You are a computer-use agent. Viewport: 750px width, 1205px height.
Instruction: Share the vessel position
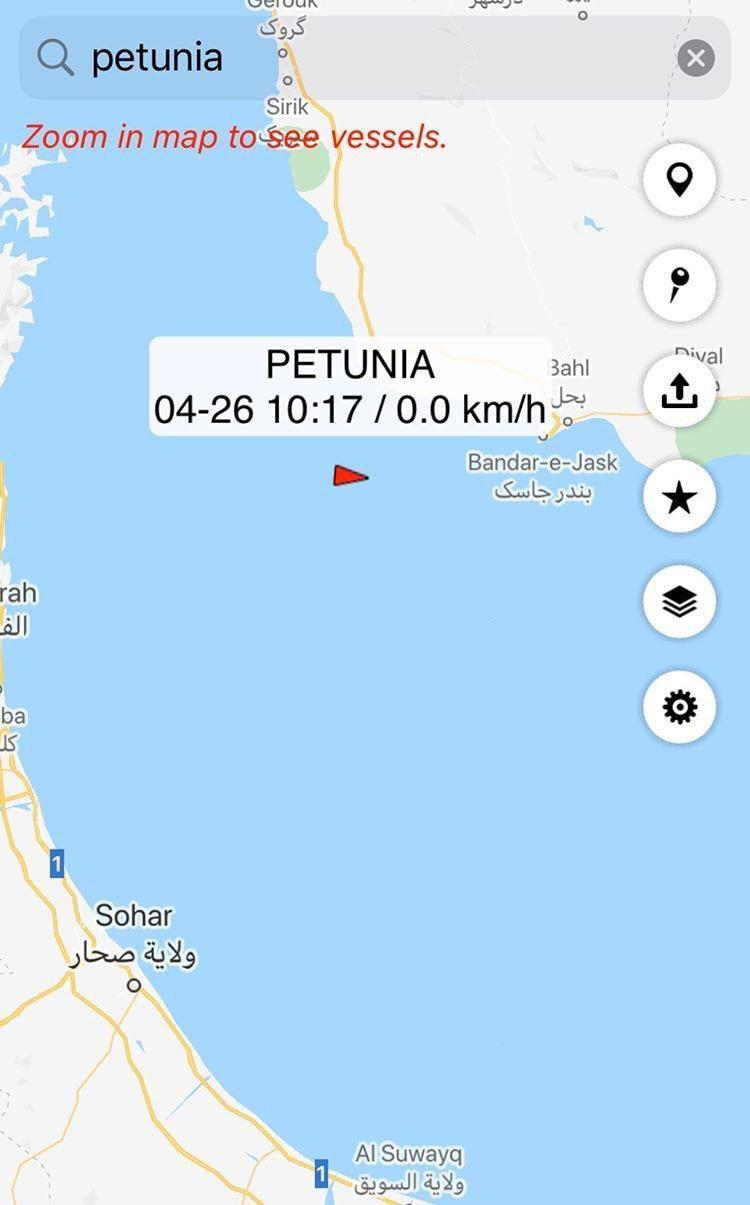click(x=679, y=392)
